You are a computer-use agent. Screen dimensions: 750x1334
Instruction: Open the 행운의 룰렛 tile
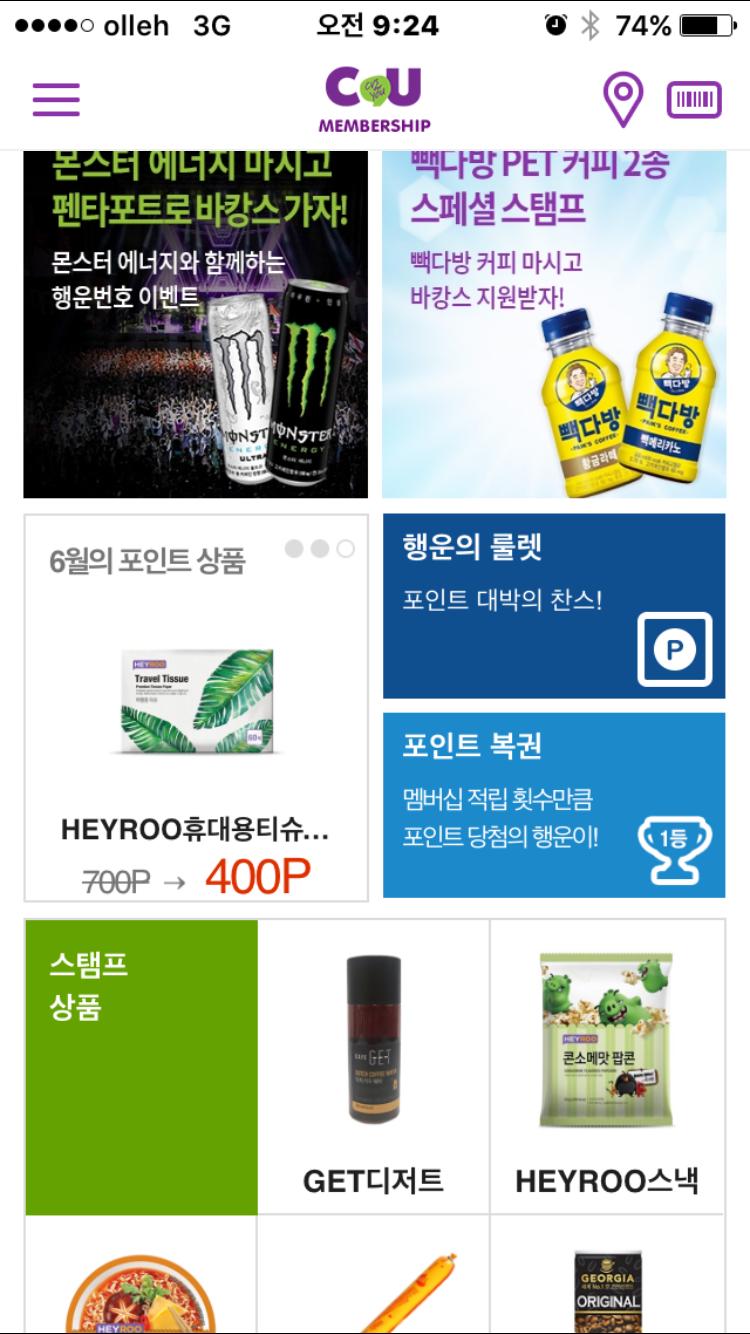click(x=554, y=606)
